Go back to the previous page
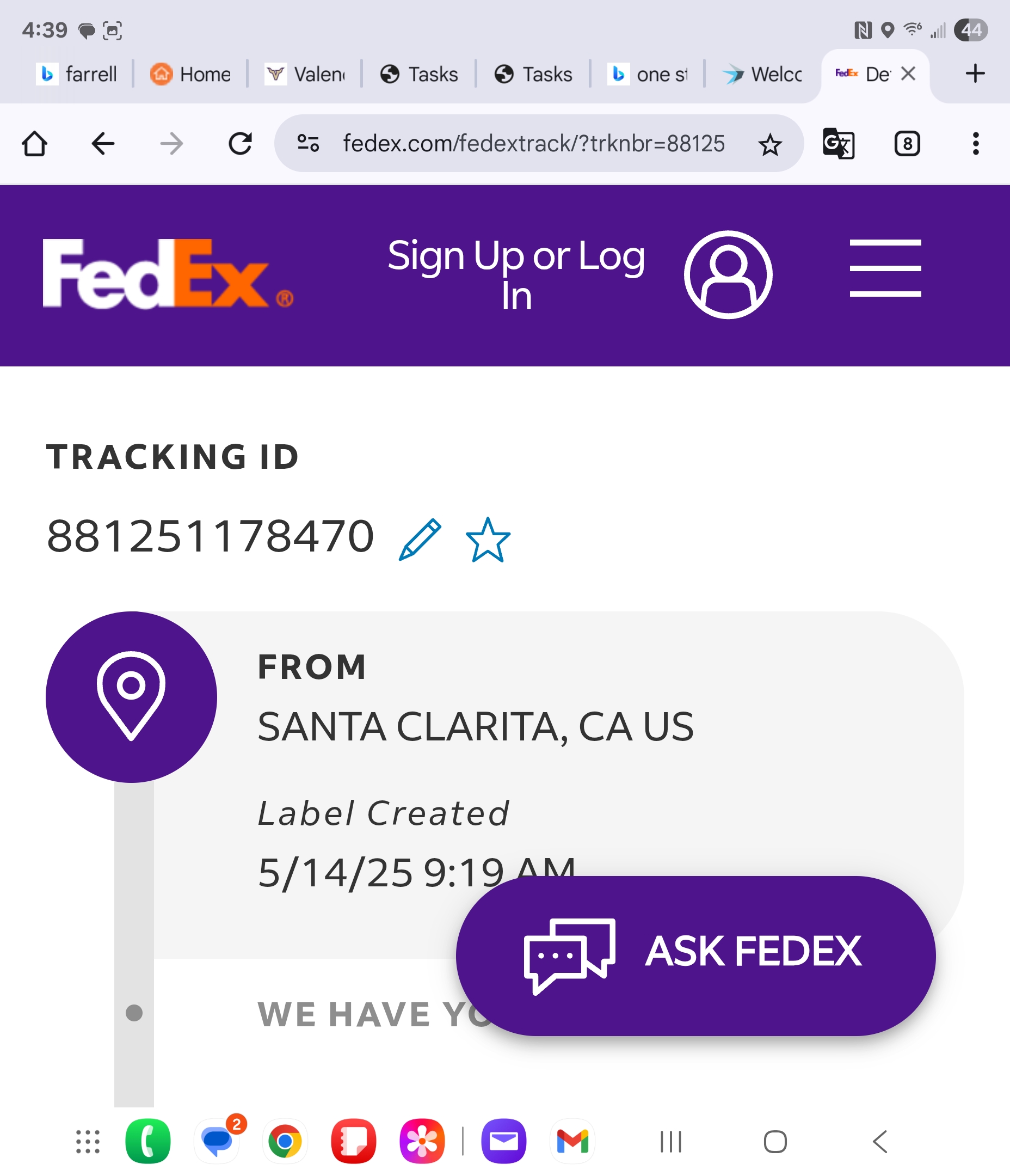Viewport: 1010px width, 1176px height. pos(103,144)
